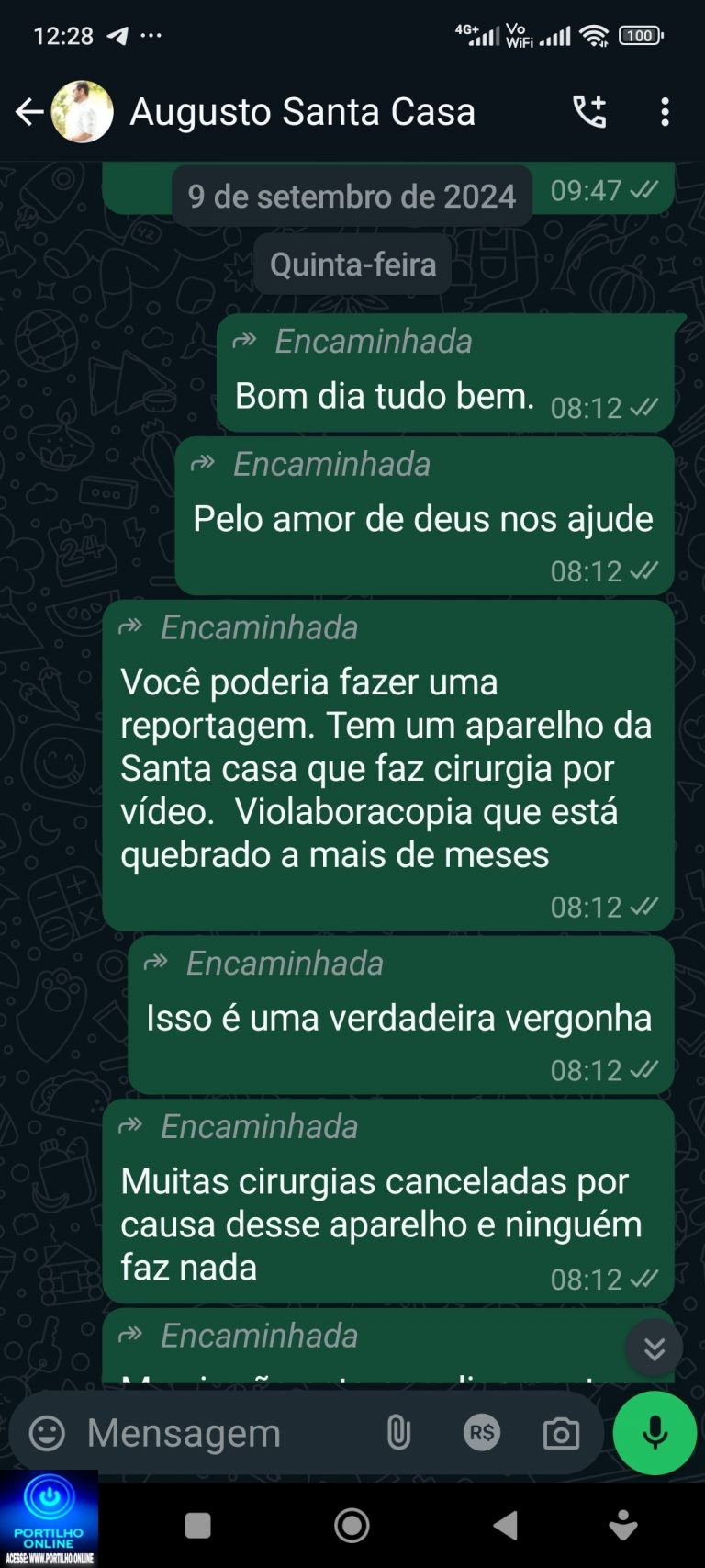The width and height of the screenshot is (705, 1568).
Task: Open the overflow menu
Action: pos(666,112)
